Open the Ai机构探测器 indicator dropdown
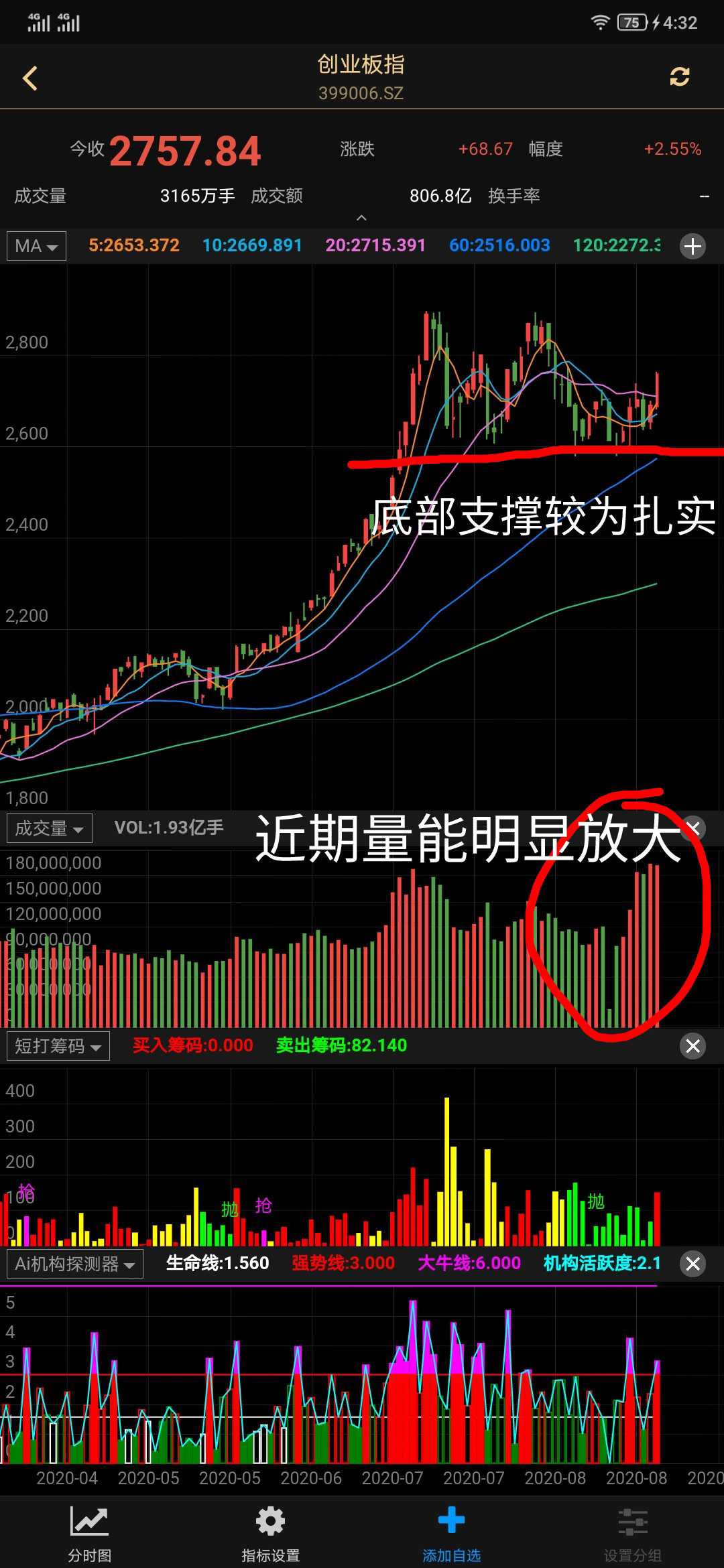 coord(74,1264)
